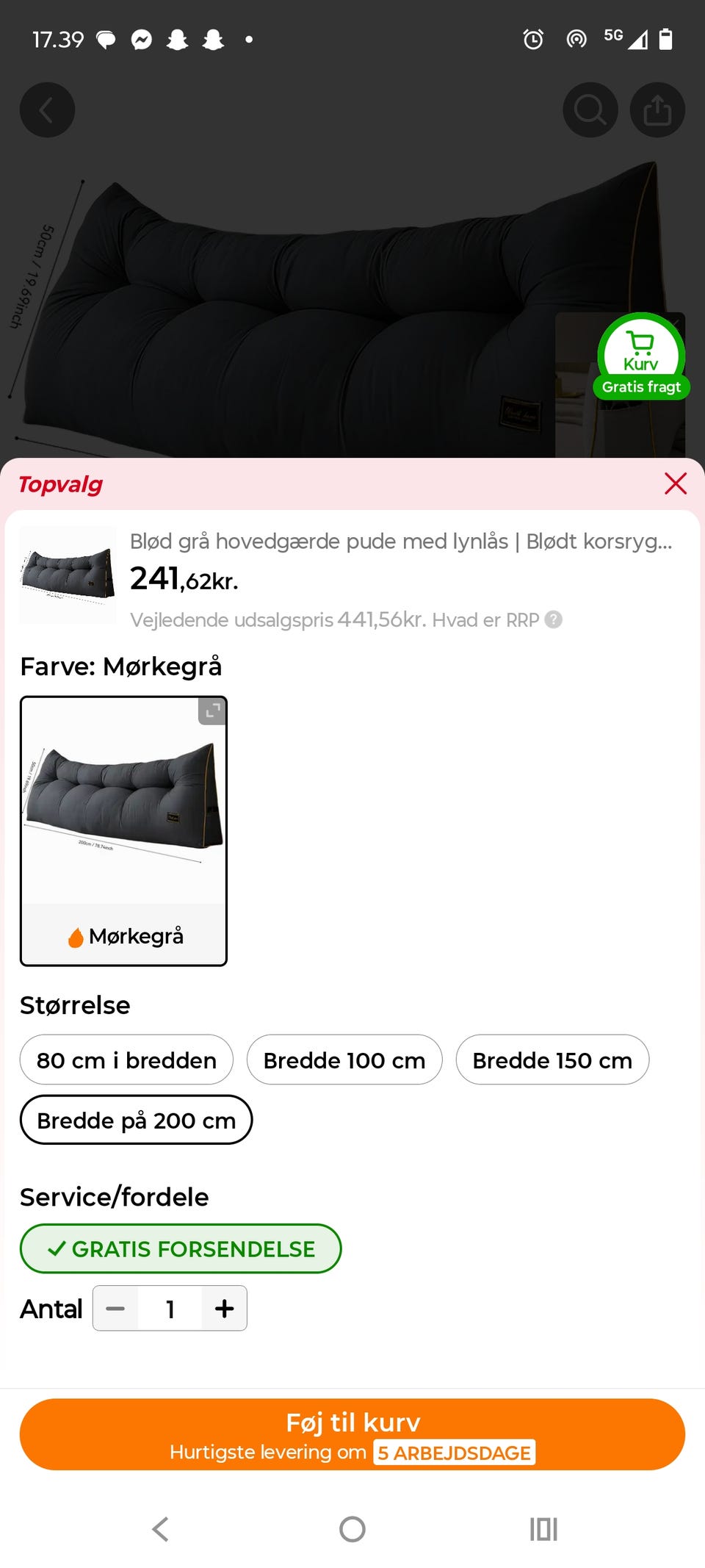Go back using the back arrow
705x1568 pixels.
[x=47, y=109]
